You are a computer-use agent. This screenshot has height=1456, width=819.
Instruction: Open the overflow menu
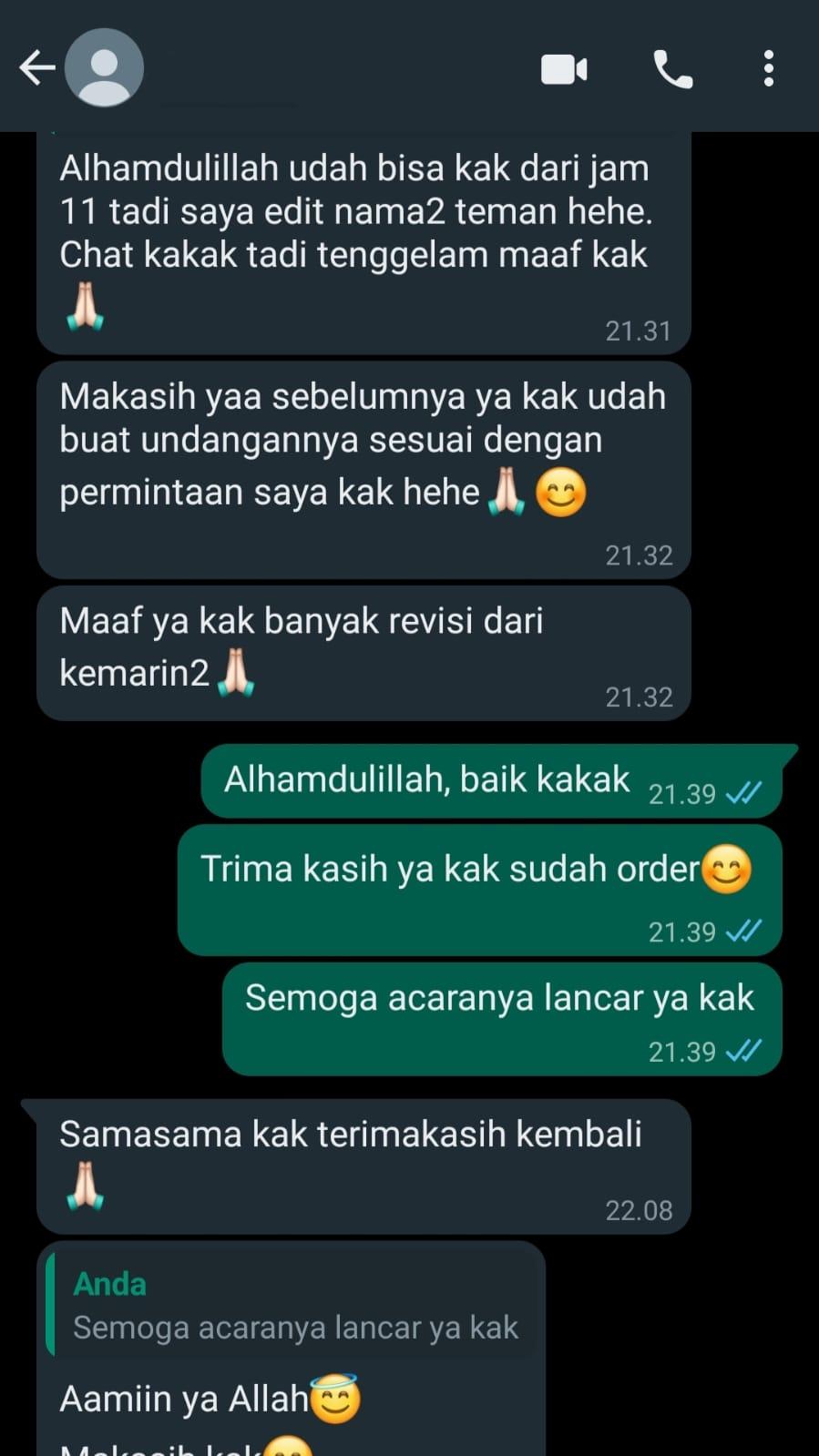tap(769, 69)
